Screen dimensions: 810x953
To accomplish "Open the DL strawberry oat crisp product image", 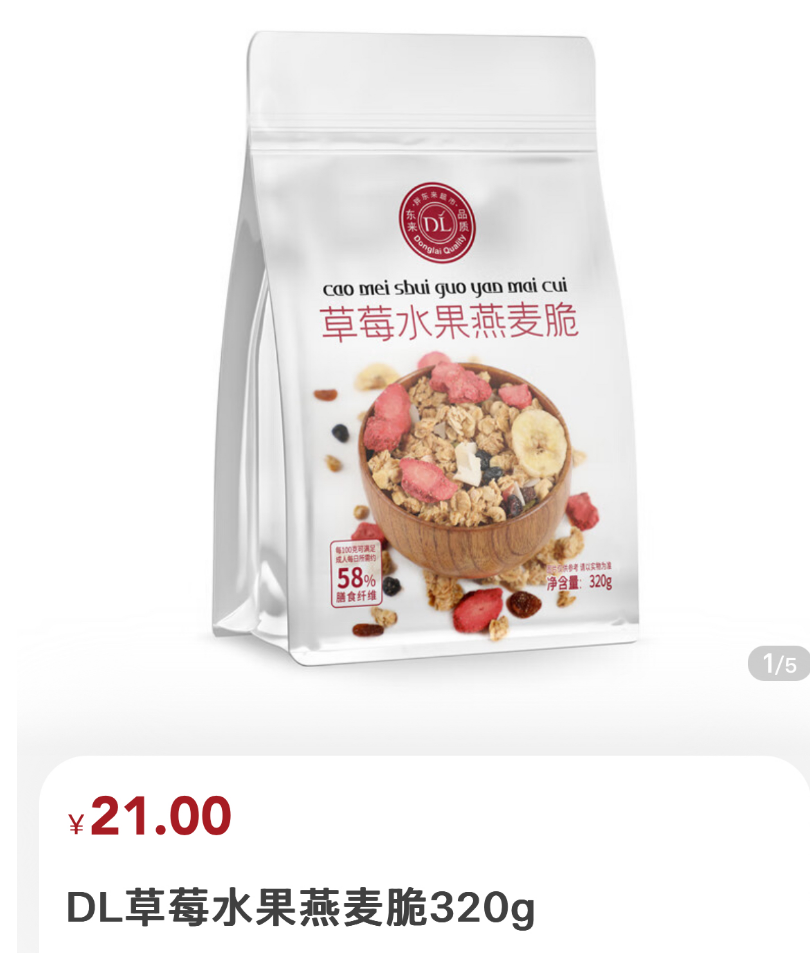I will (425, 350).
